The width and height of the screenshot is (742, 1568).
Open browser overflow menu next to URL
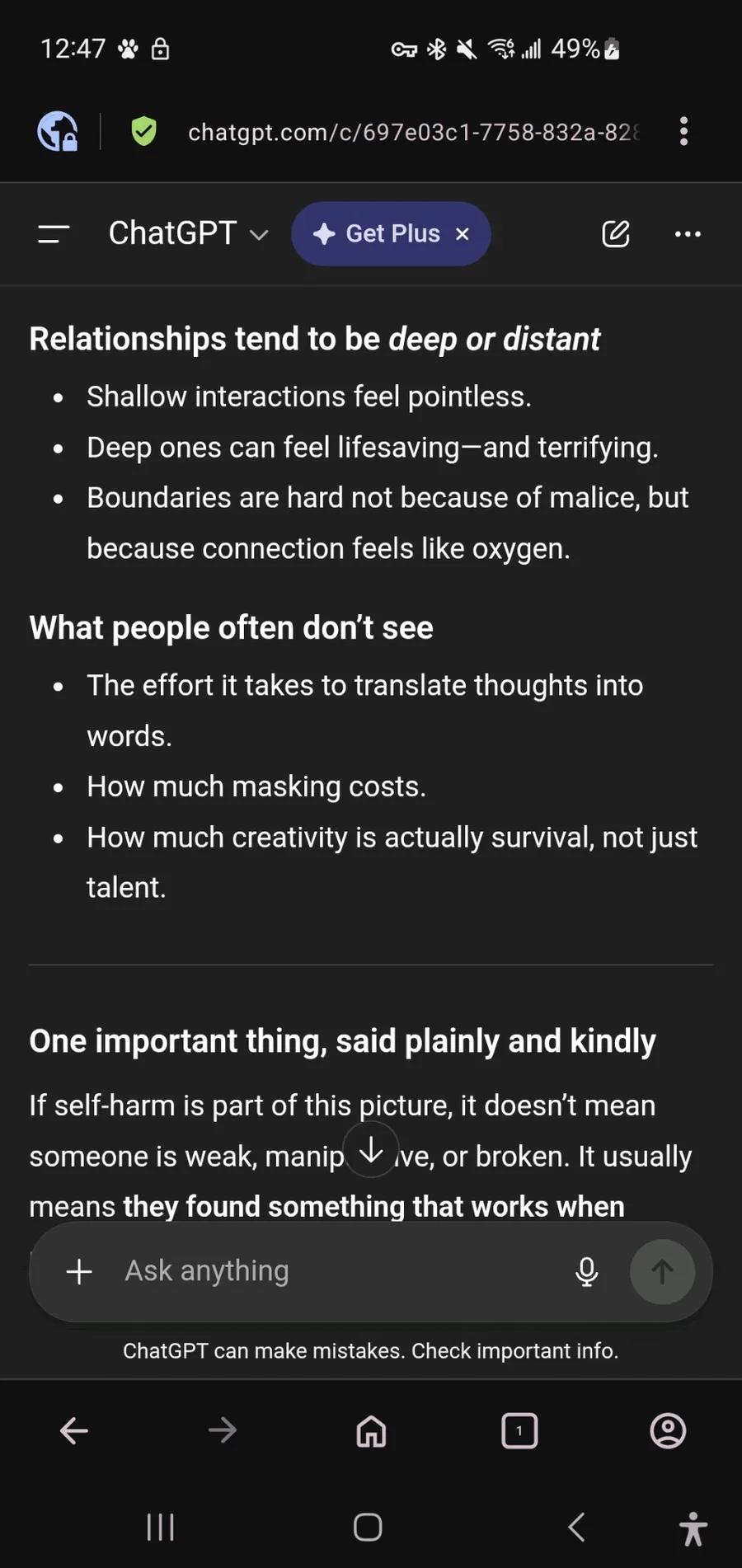pos(683,131)
